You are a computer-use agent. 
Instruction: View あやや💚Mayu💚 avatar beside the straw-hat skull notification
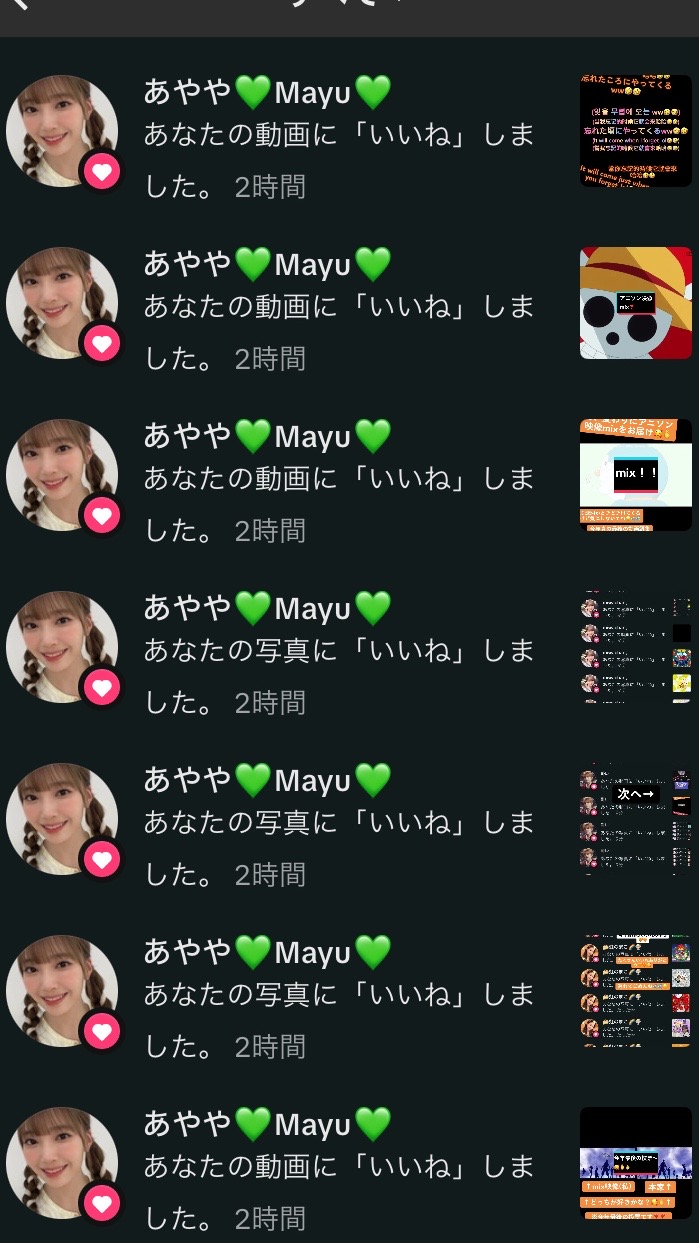[62, 303]
